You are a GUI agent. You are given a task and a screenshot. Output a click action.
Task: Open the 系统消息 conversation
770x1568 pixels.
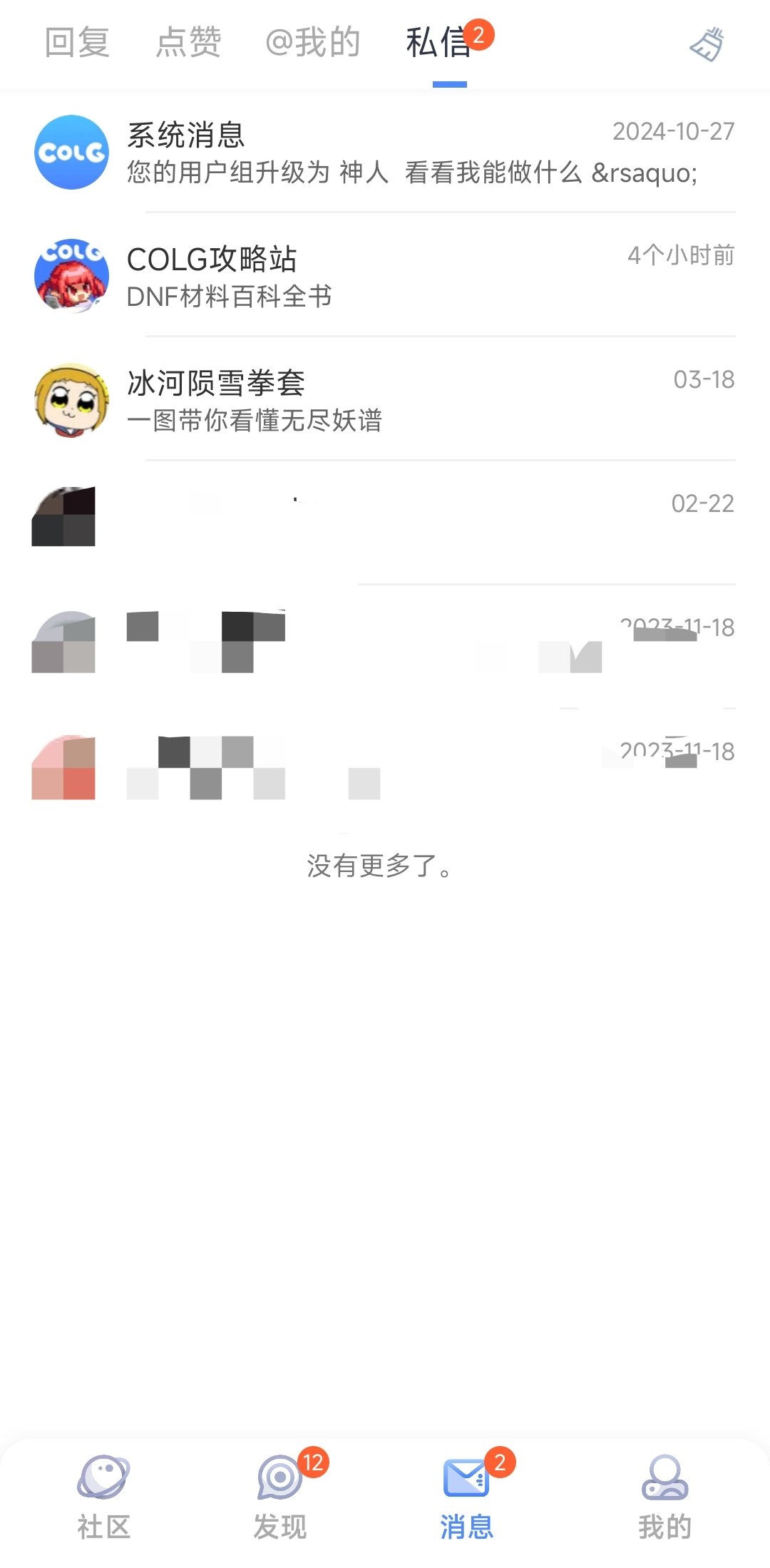(385, 152)
